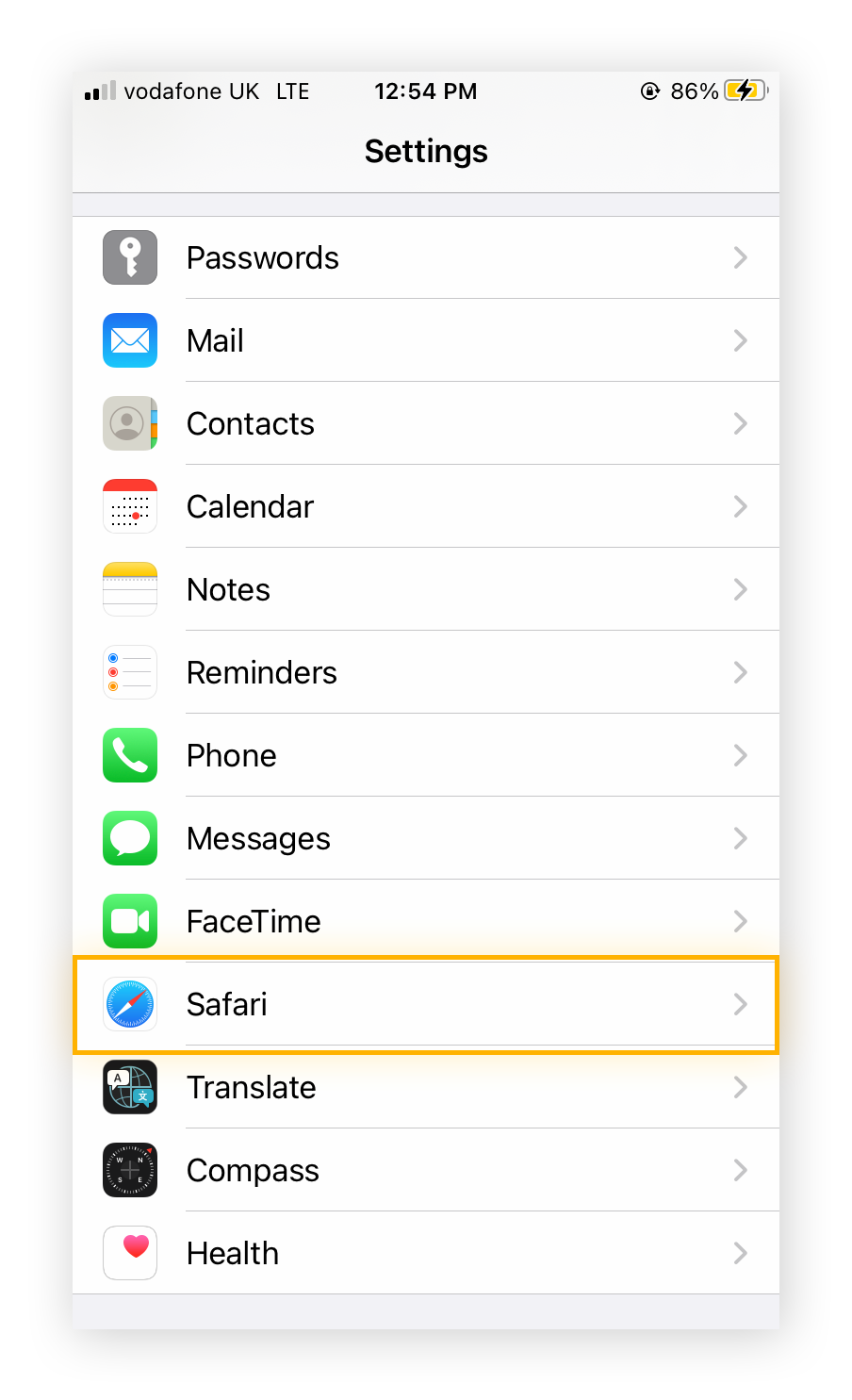Open Calendar settings using its red icon
The height and width of the screenshot is (1400, 852).
(x=130, y=506)
